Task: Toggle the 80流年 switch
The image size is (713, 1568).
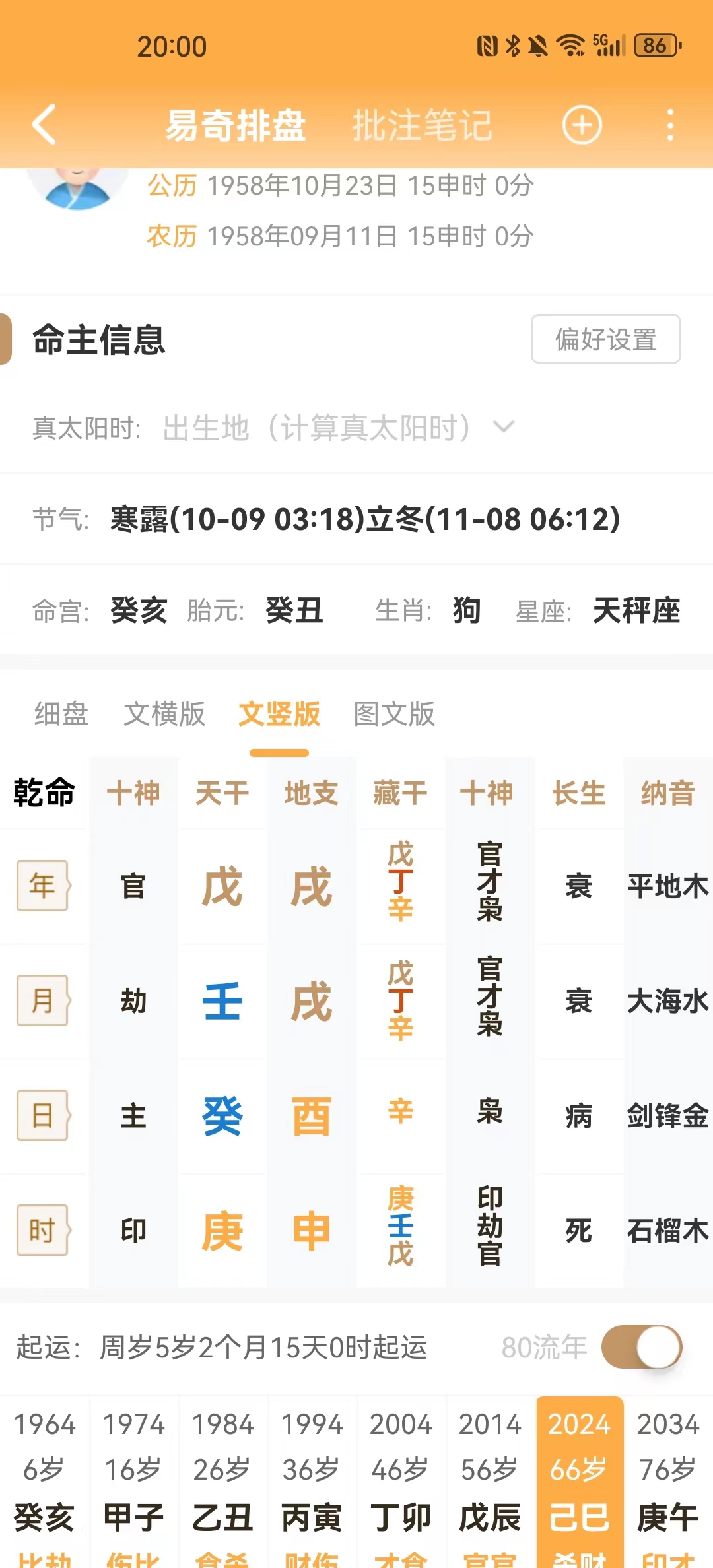Action: point(641,1347)
